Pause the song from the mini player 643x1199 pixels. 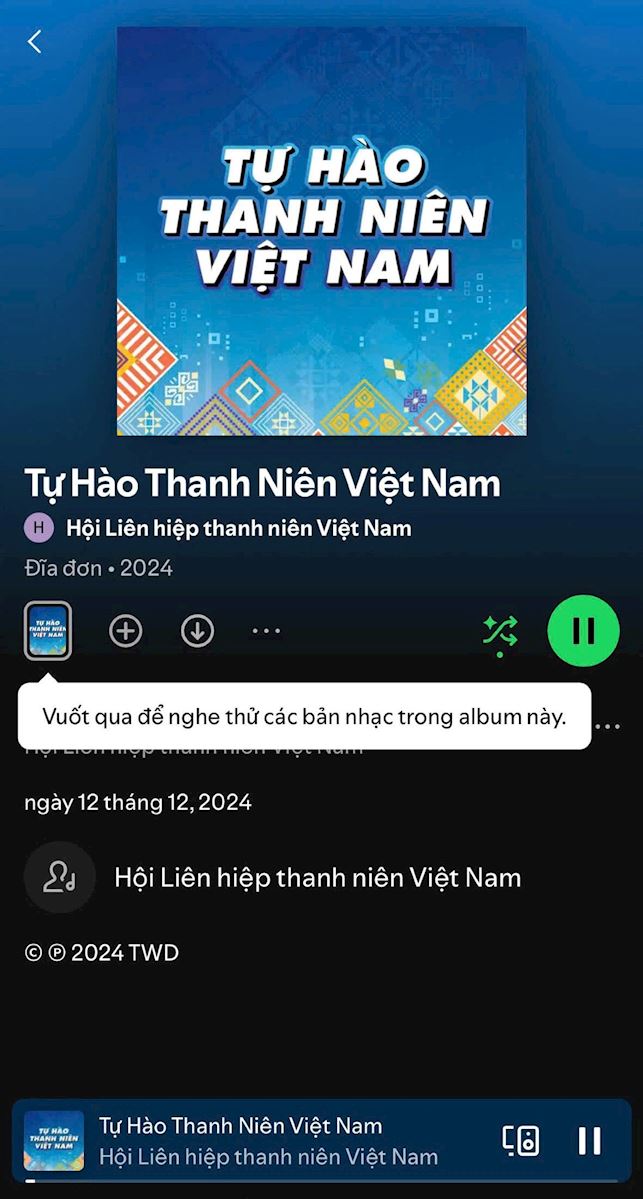tap(590, 1140)
